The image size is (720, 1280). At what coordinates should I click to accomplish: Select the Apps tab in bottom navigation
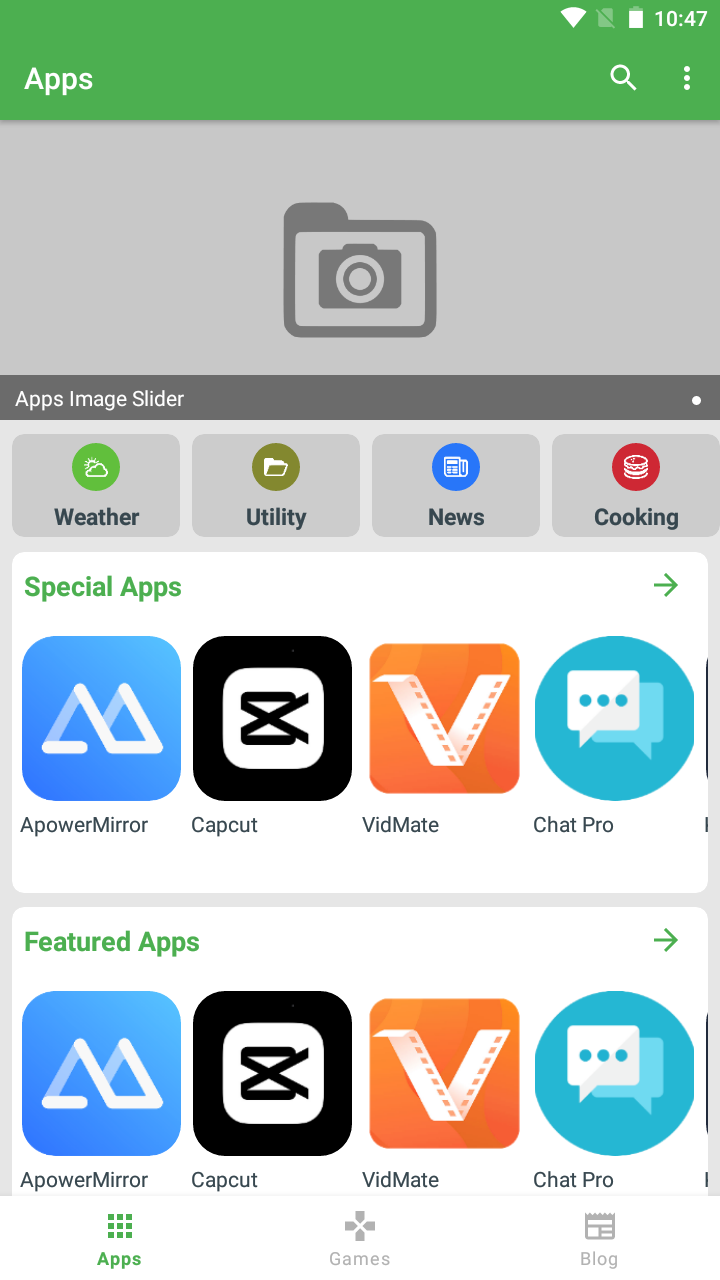click(119, 1237)
